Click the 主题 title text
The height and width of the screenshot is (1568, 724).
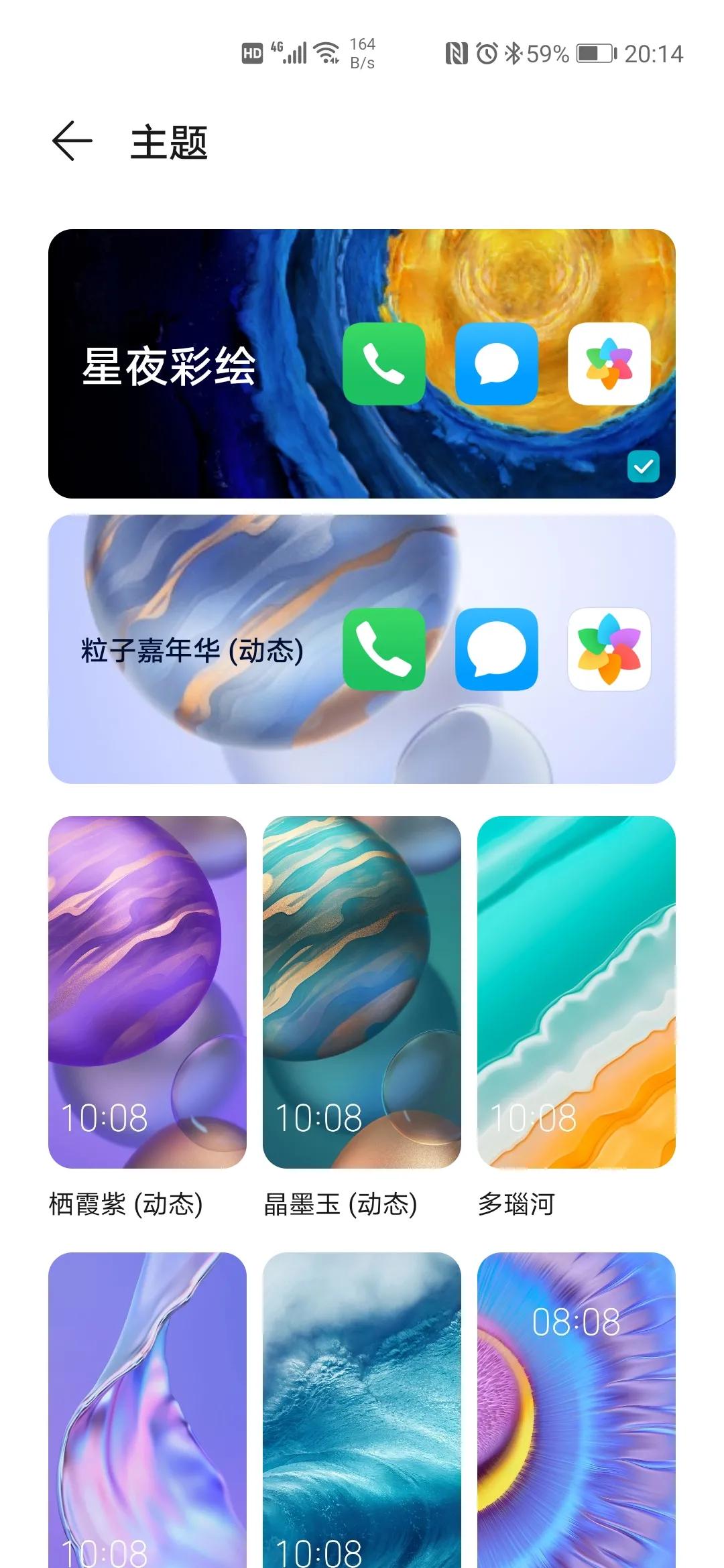tap(169, 142)
